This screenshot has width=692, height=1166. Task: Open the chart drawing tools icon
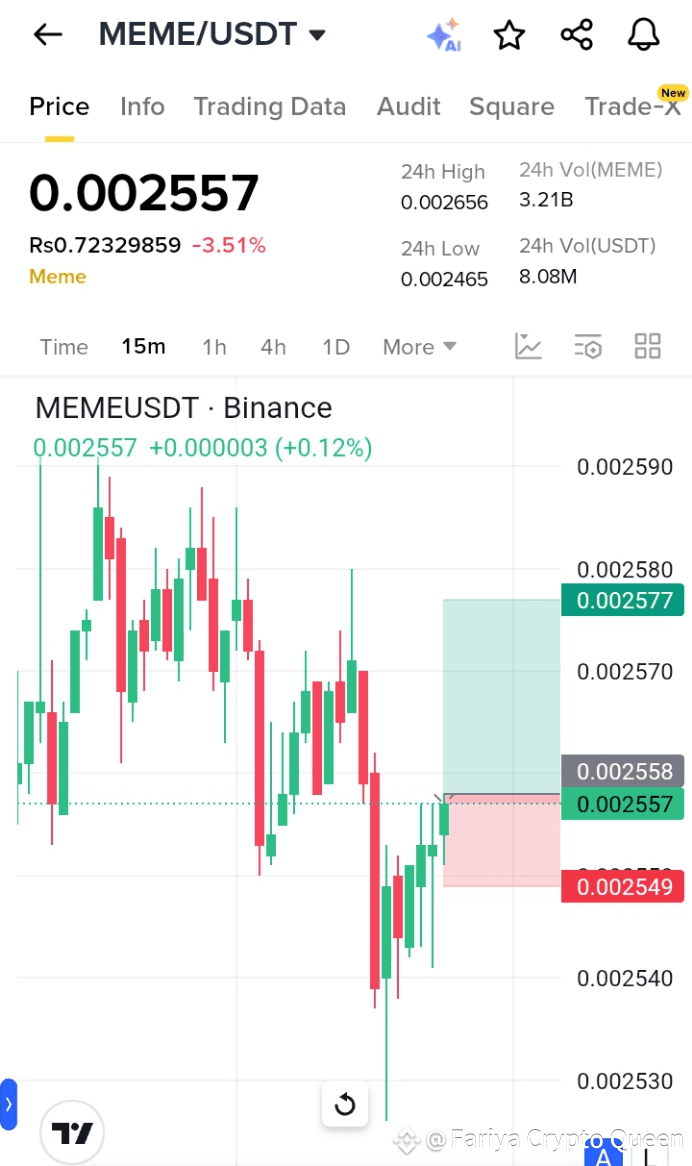pyautogui.click(x=528, y=346)
